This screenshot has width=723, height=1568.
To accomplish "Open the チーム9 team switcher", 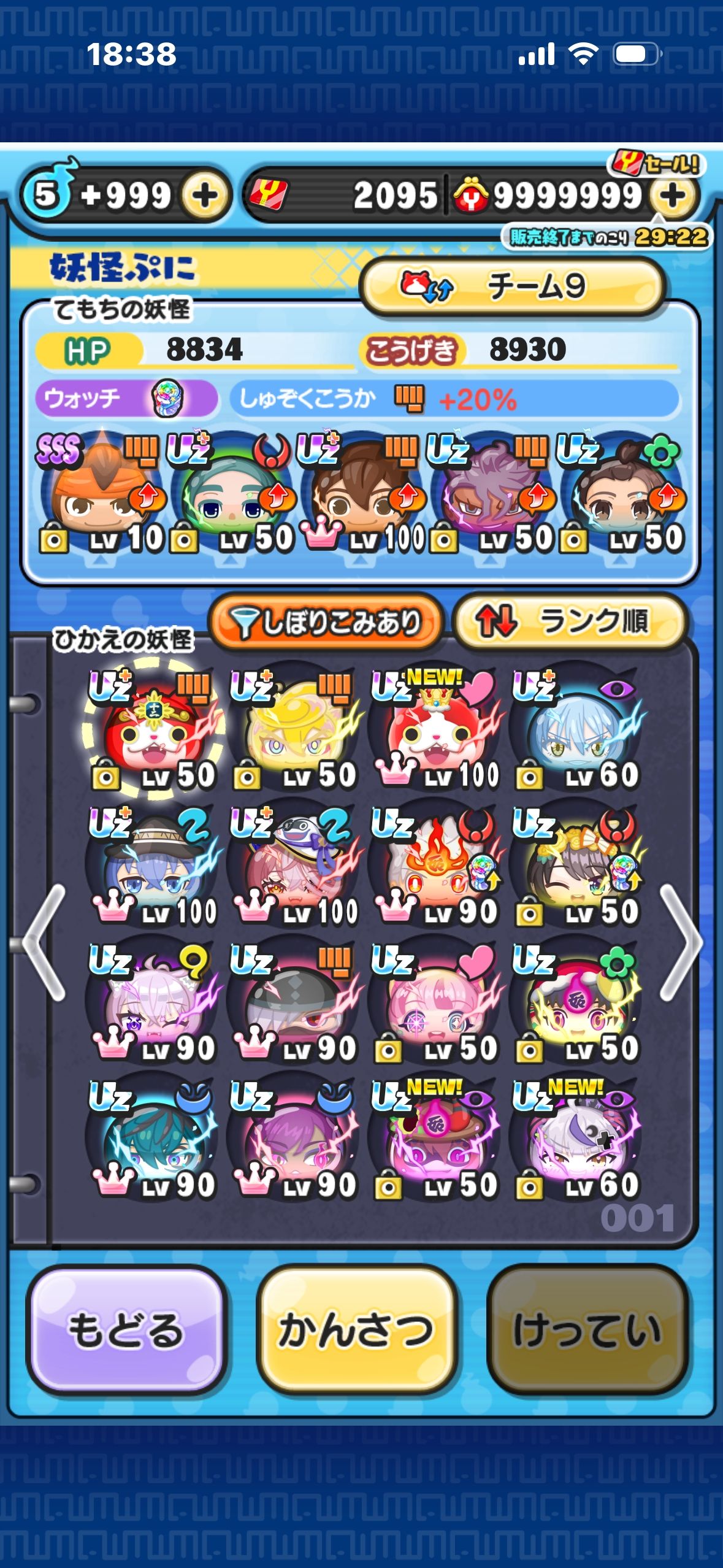I will (x=513, y=286).
